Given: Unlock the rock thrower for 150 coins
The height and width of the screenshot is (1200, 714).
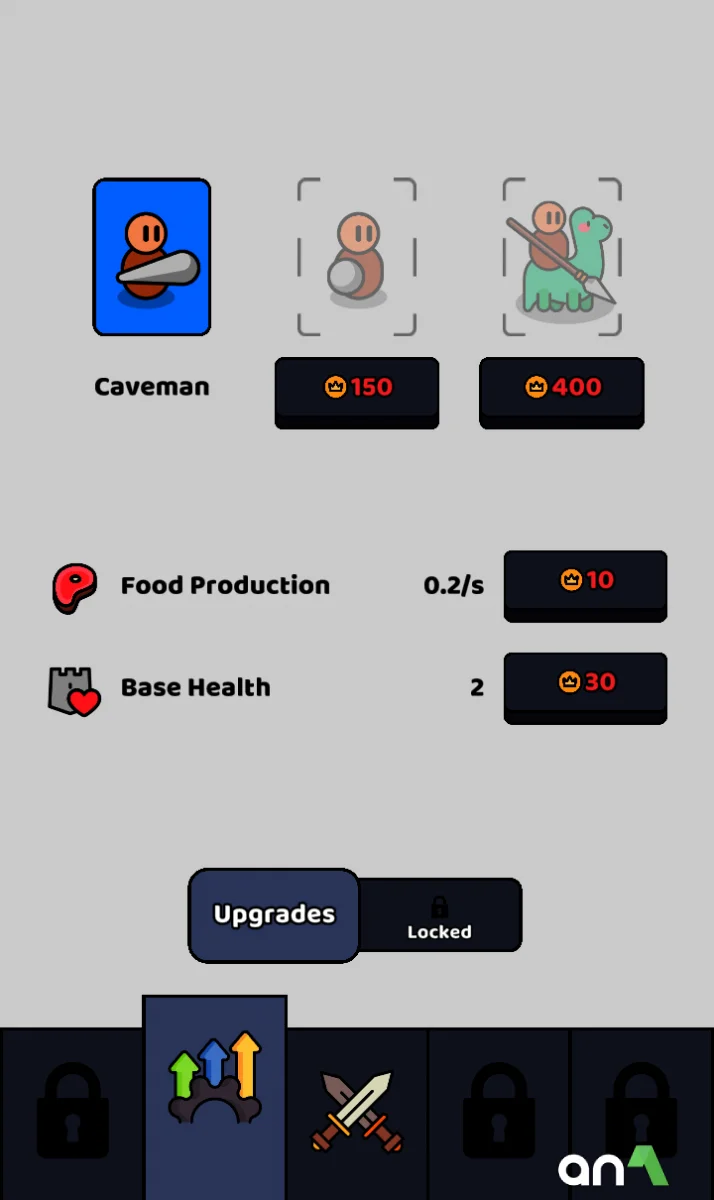Looking at the screenshot, I should [x=357, y=389].
